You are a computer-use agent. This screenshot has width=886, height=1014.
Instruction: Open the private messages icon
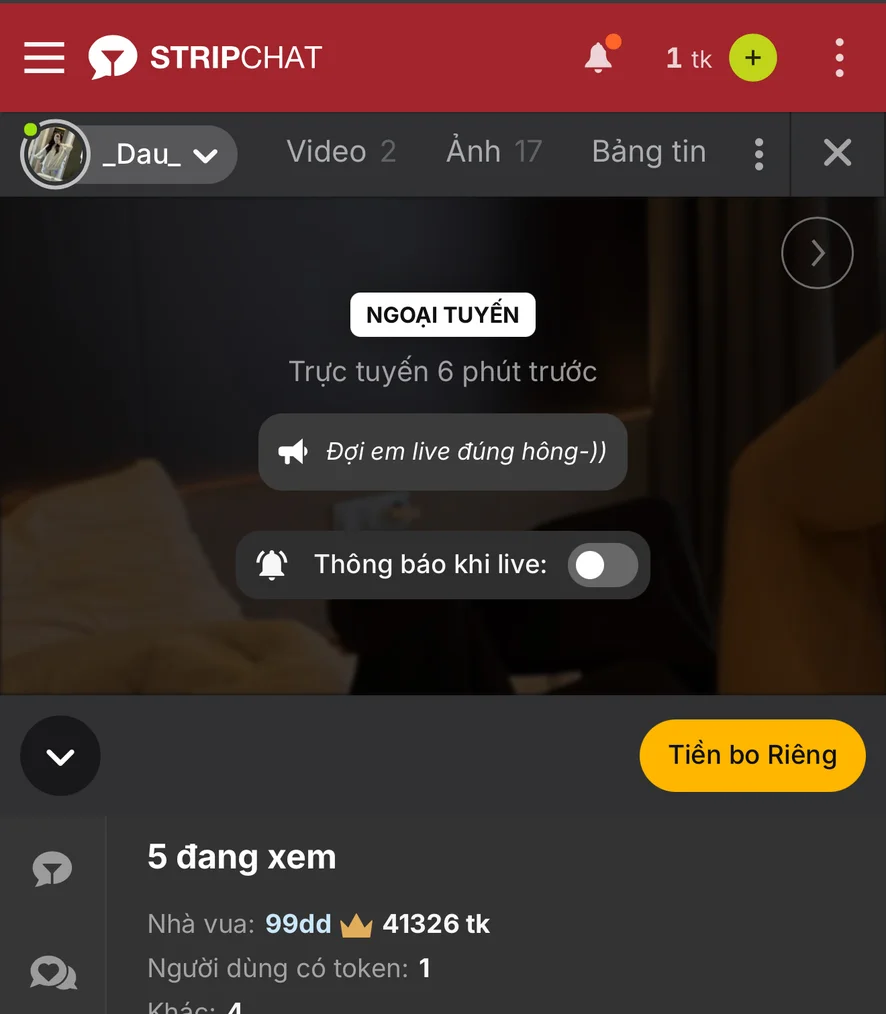(x=52, y=972)
